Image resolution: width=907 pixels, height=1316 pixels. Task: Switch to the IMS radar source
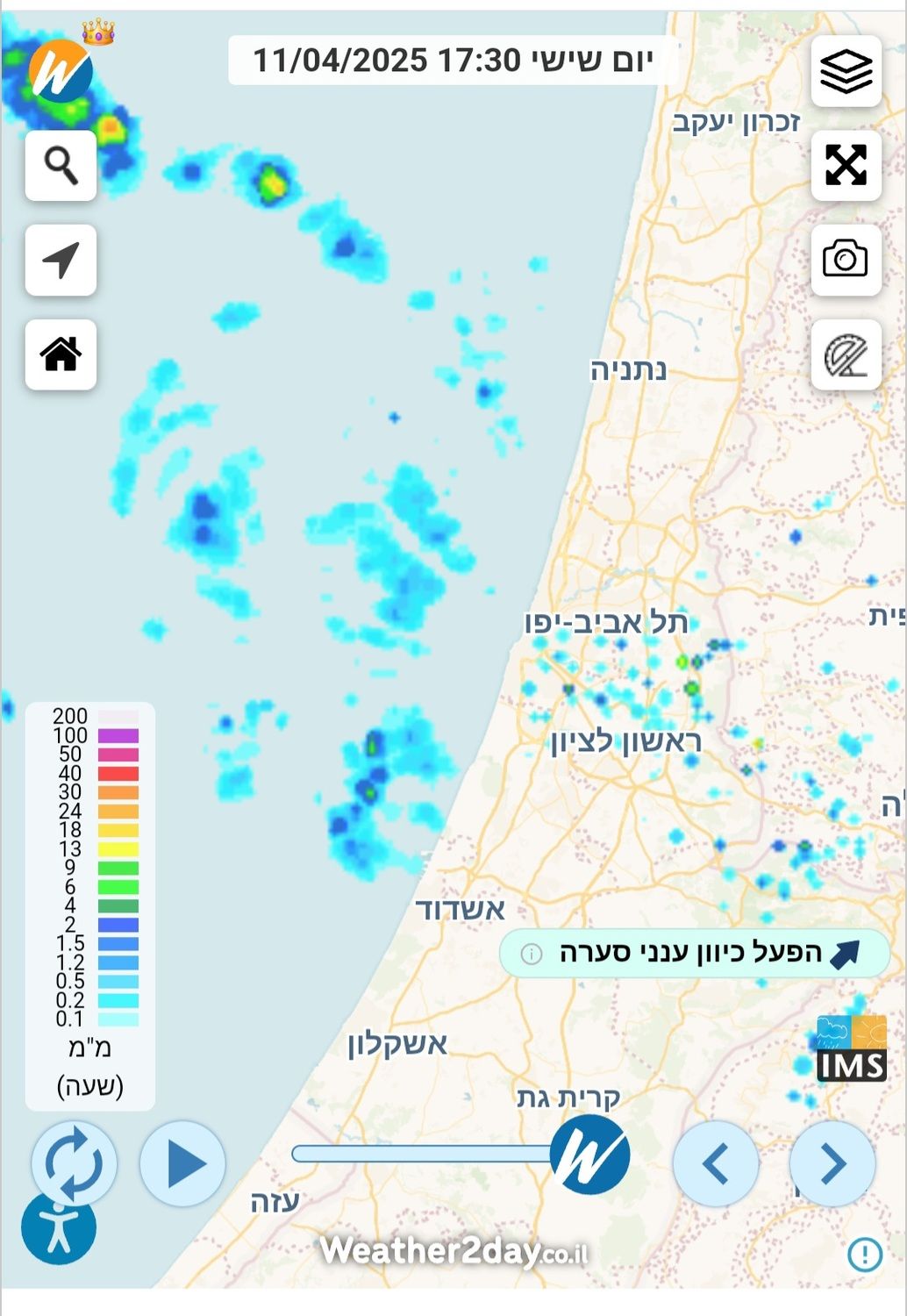851,1048
